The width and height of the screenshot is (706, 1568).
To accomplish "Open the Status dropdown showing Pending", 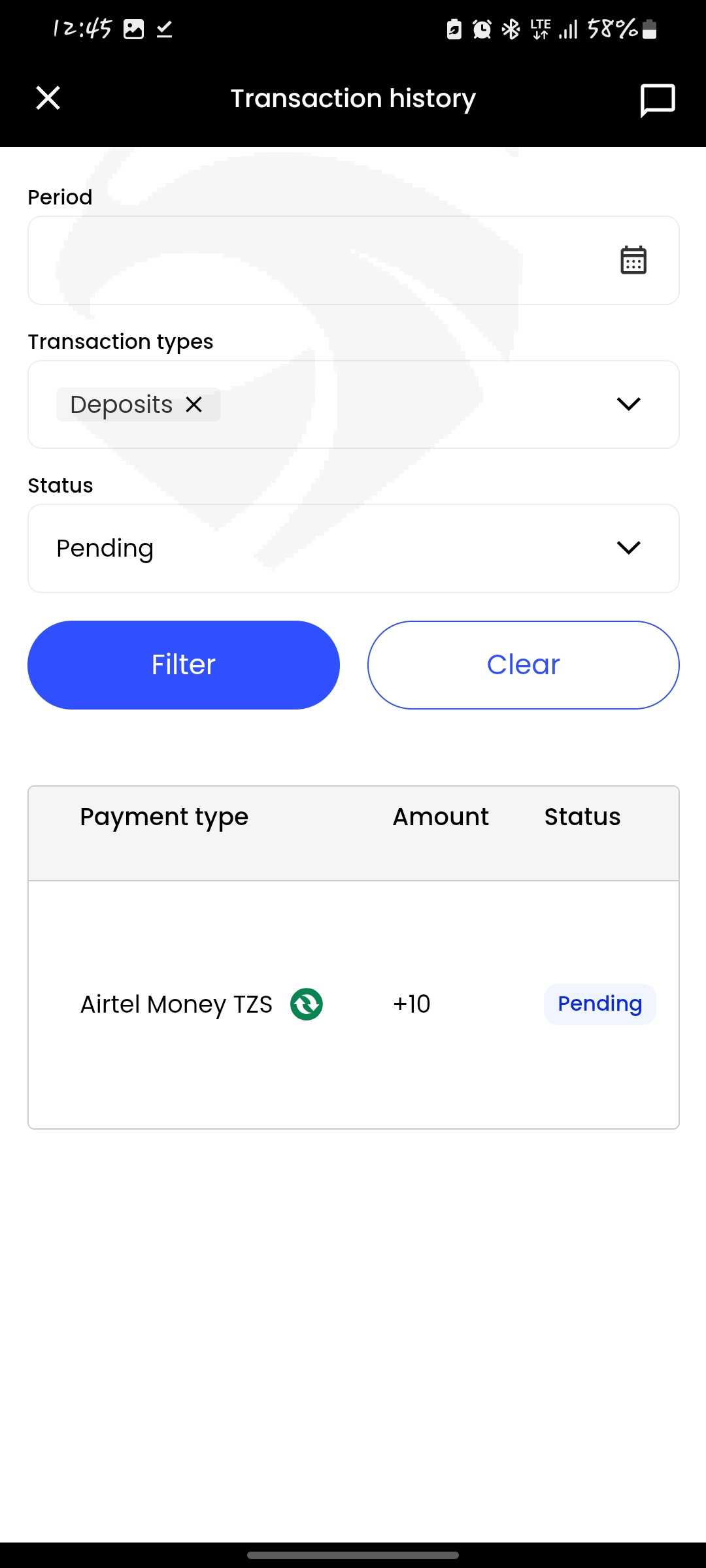I will pyautogui.click(x=353, y=548).
